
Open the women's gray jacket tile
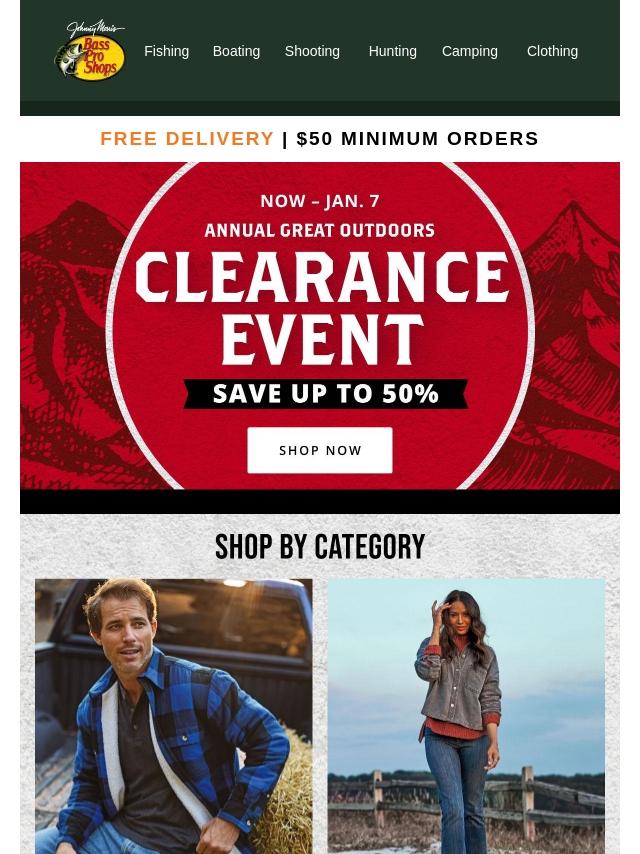[466, 715]
